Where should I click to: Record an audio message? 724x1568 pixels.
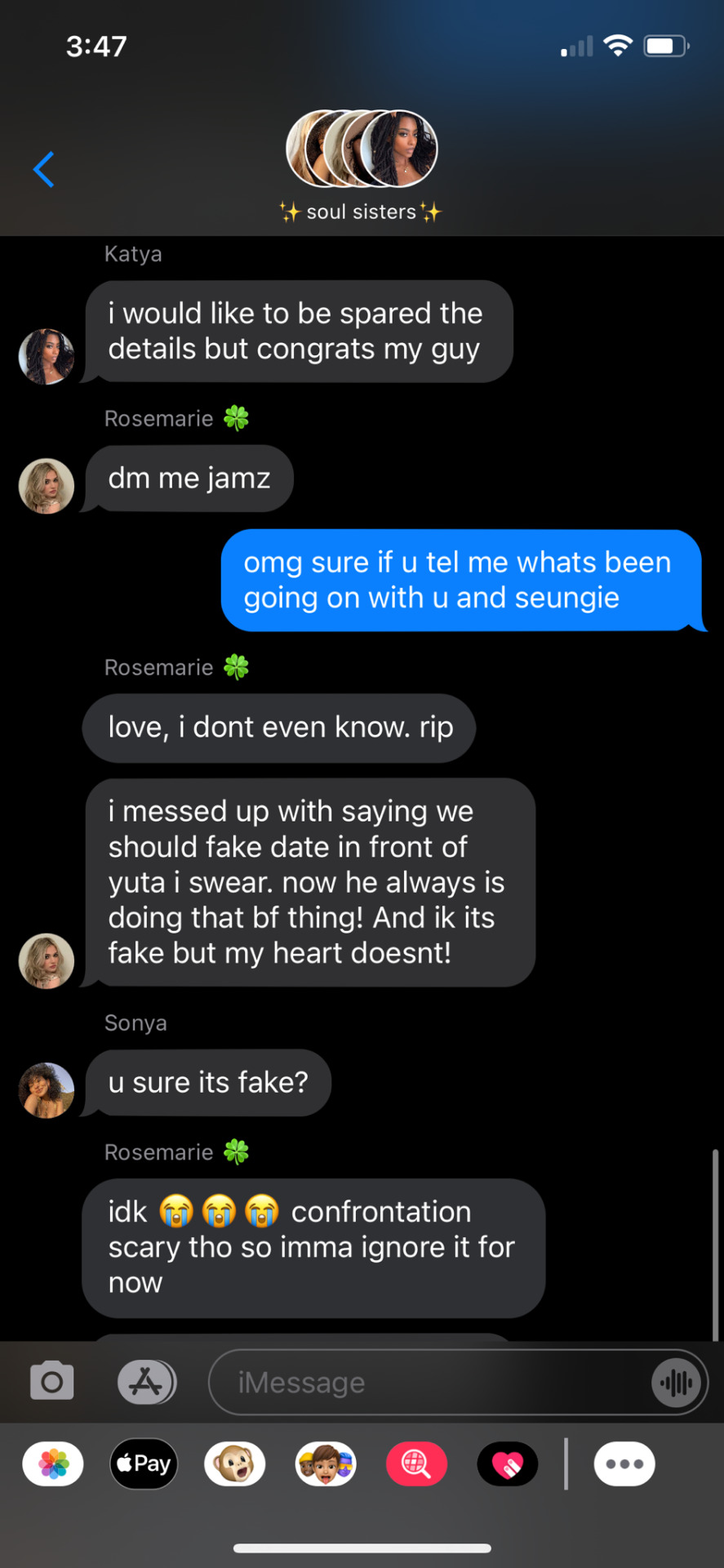coord(677,1383)
